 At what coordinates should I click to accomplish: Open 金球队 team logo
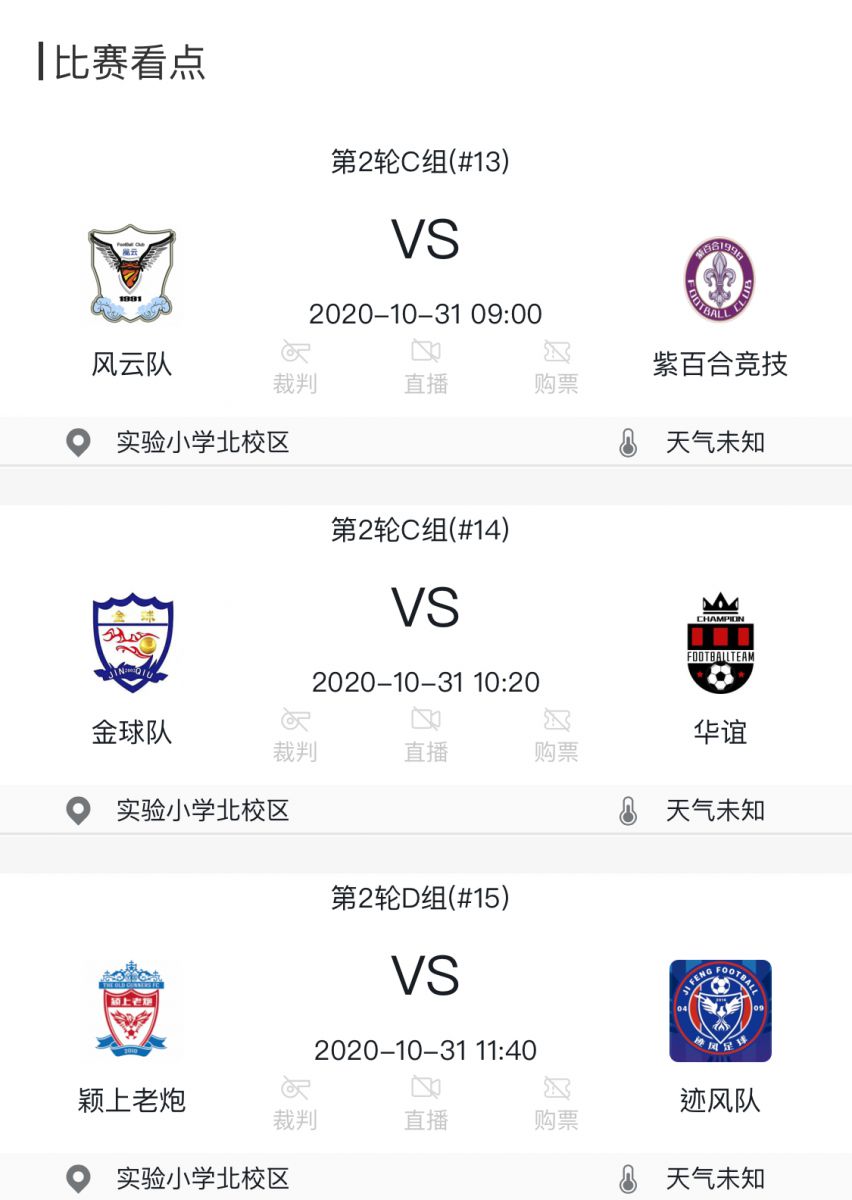(132, 643)
